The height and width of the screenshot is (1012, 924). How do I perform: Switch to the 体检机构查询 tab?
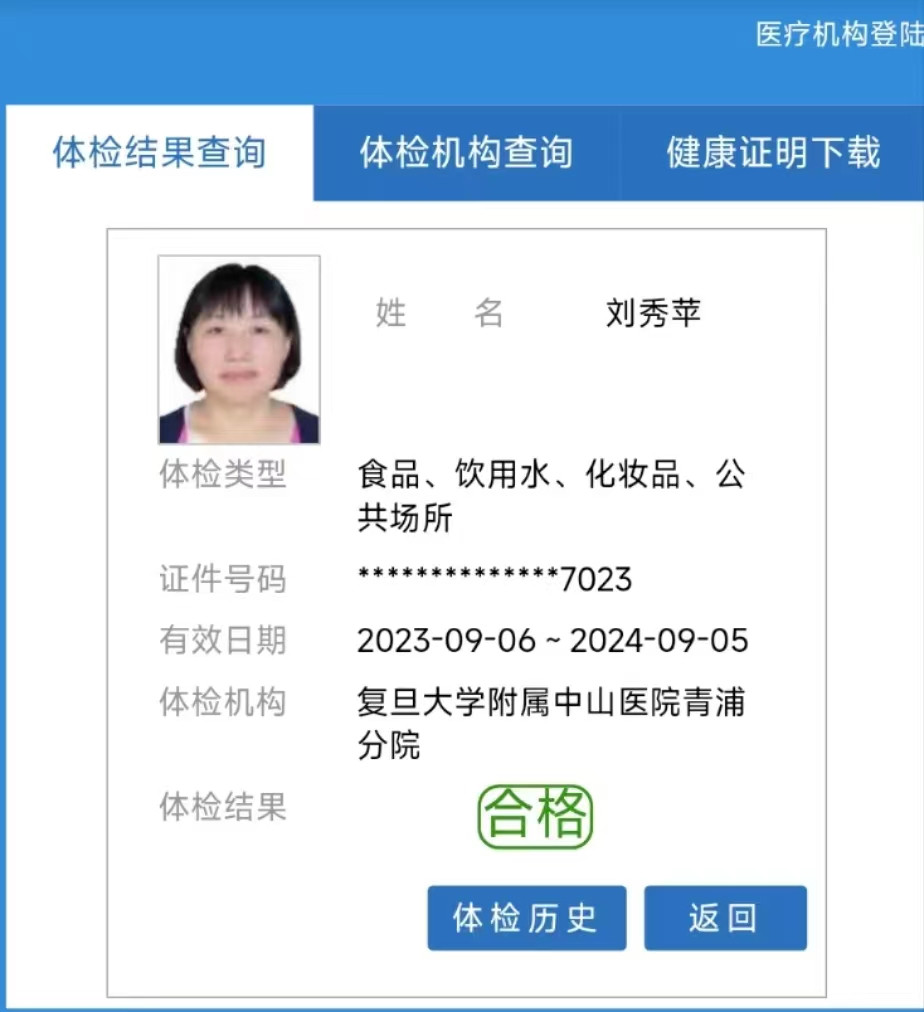pos(467,153)
